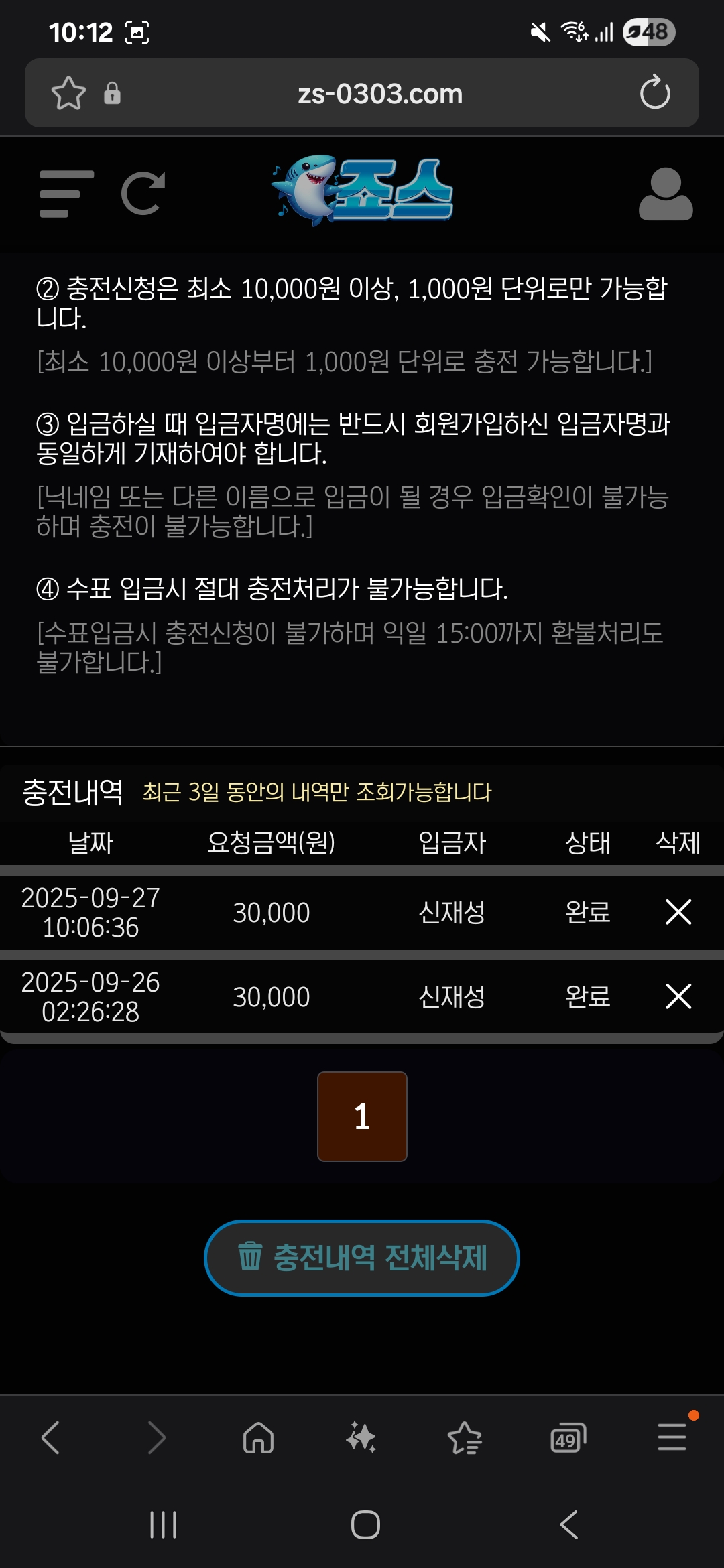Open the browser AI sparkle tool
The width and height of the screenshot is (724, 1568).
point(361,1437)
